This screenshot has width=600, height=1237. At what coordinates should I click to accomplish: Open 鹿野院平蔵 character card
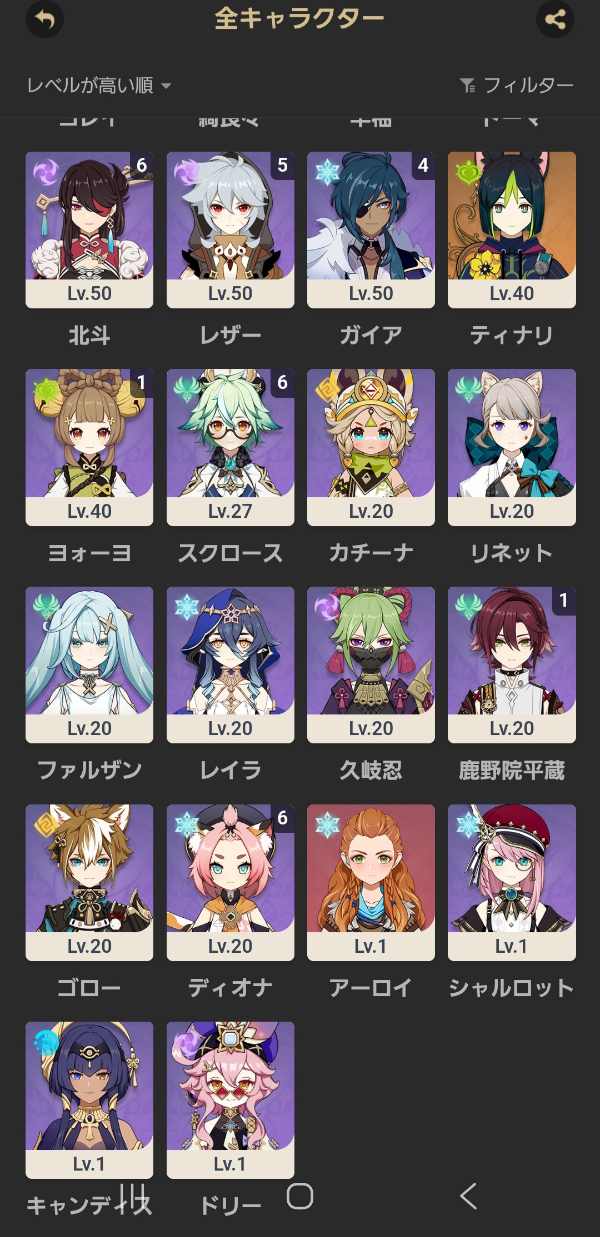point(512,664)
